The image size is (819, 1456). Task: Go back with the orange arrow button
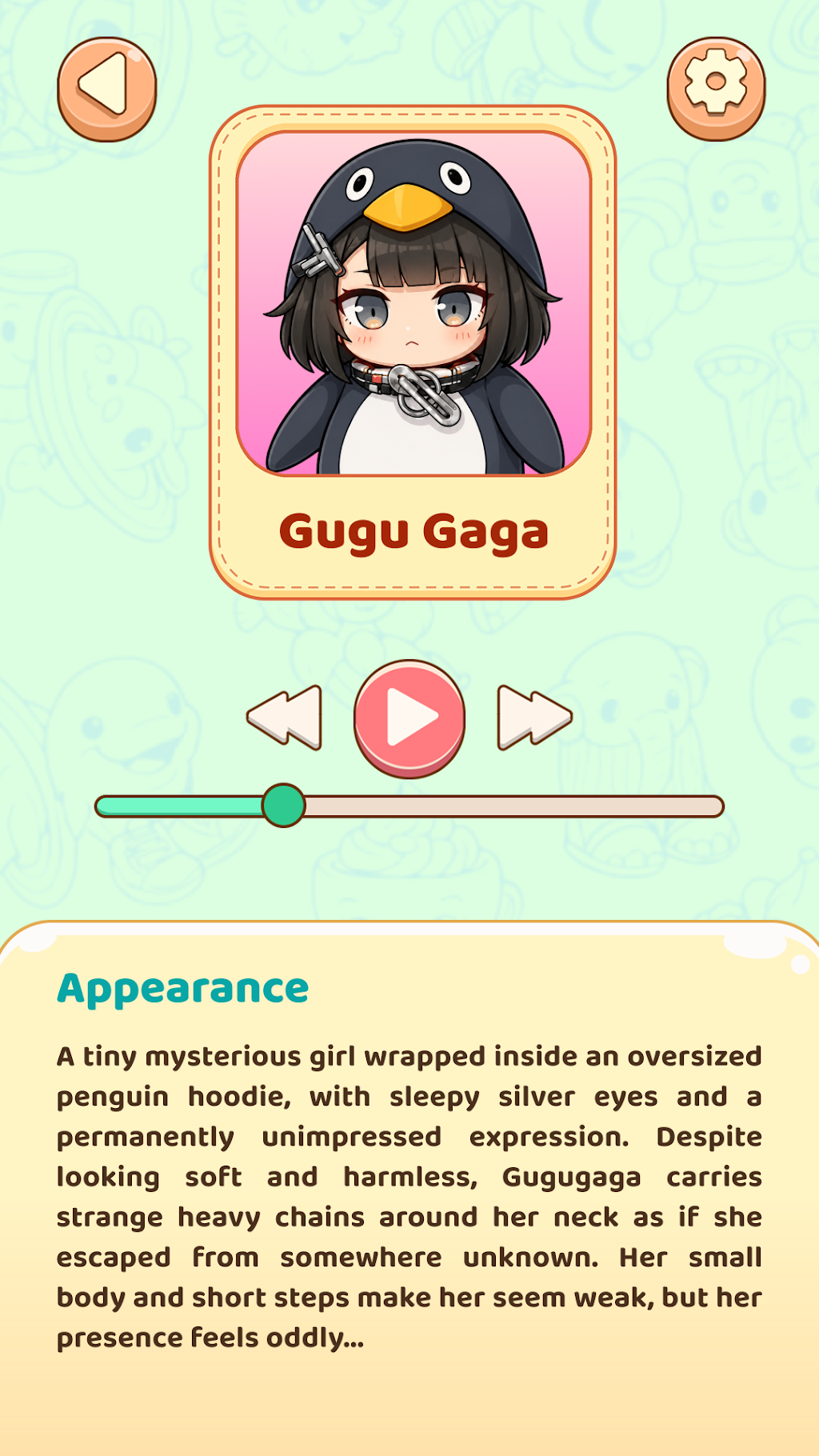click(107, 89)
